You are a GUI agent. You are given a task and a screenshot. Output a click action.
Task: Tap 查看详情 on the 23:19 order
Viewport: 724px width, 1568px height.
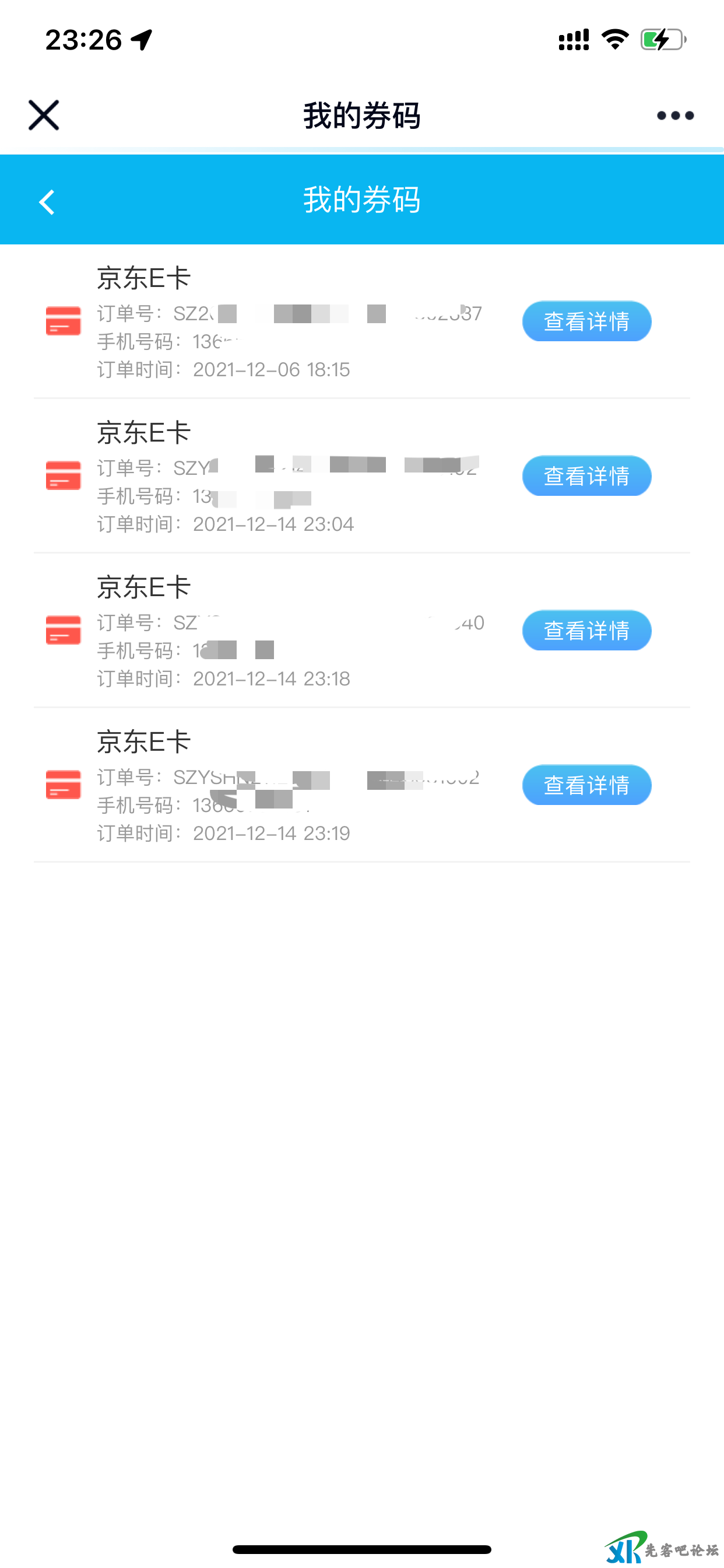tap(586, 785)
